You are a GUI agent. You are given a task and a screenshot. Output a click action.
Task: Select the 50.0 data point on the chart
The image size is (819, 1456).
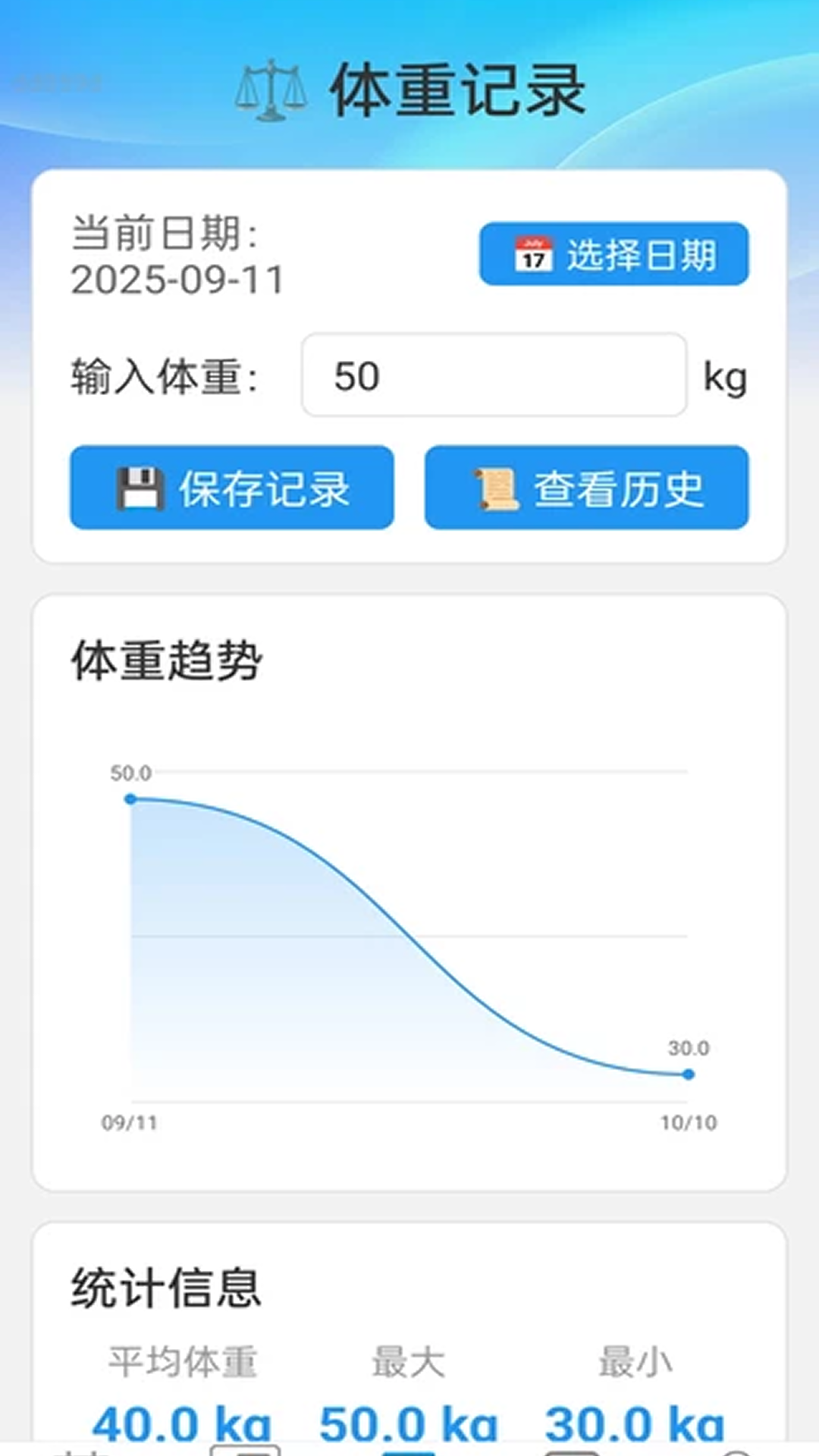click(130, 797)
